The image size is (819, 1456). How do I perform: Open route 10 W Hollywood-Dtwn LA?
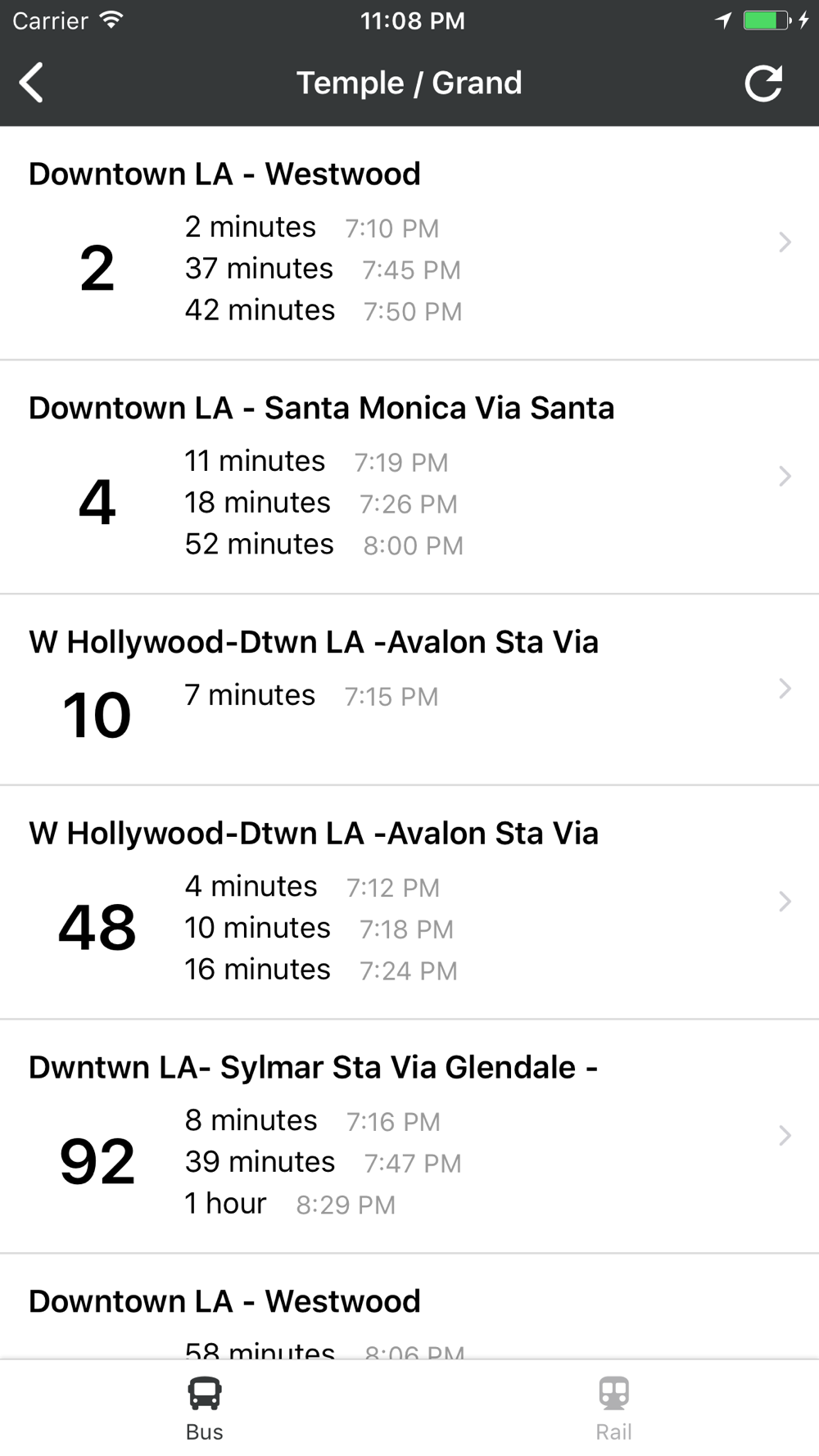pyautogui.click(x=409, y=690)
